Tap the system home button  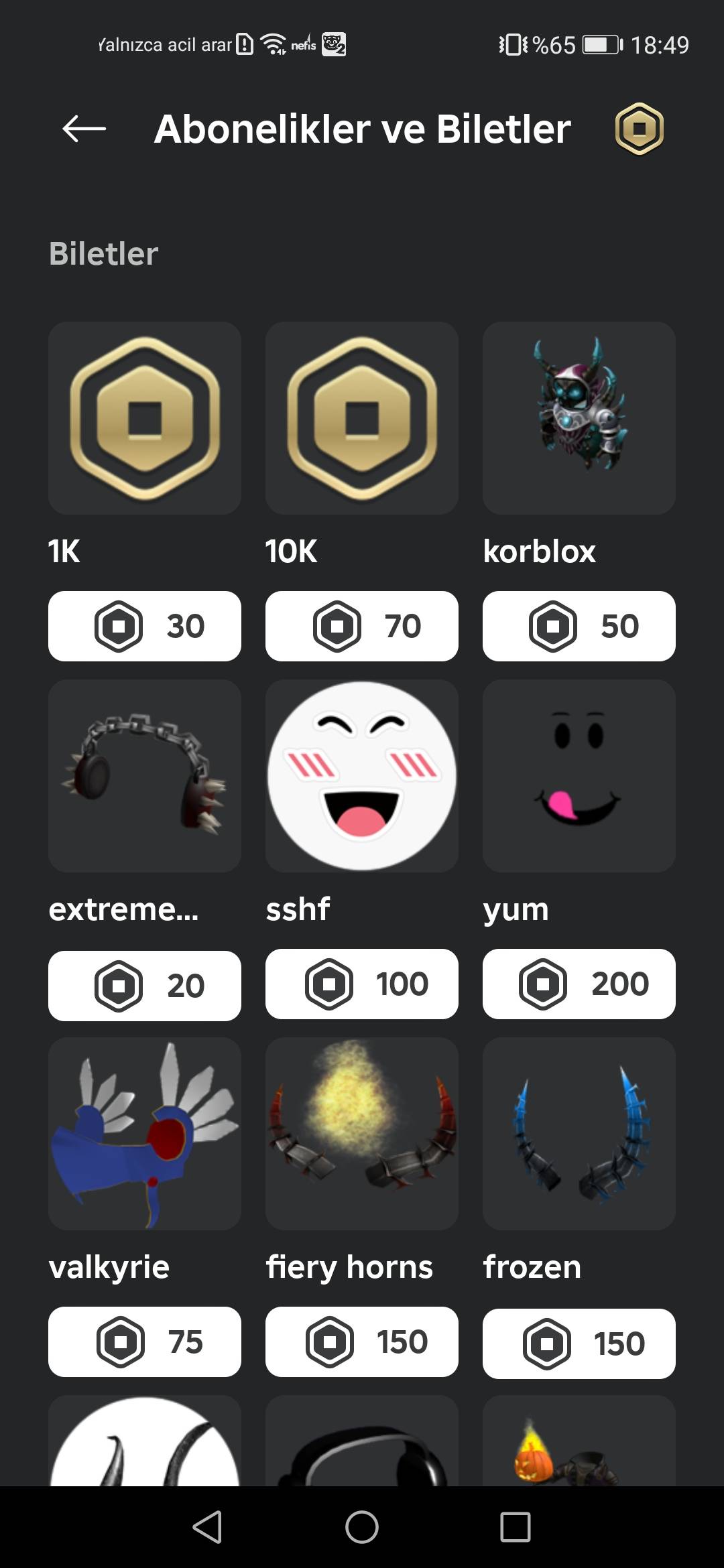(362, 1528)
